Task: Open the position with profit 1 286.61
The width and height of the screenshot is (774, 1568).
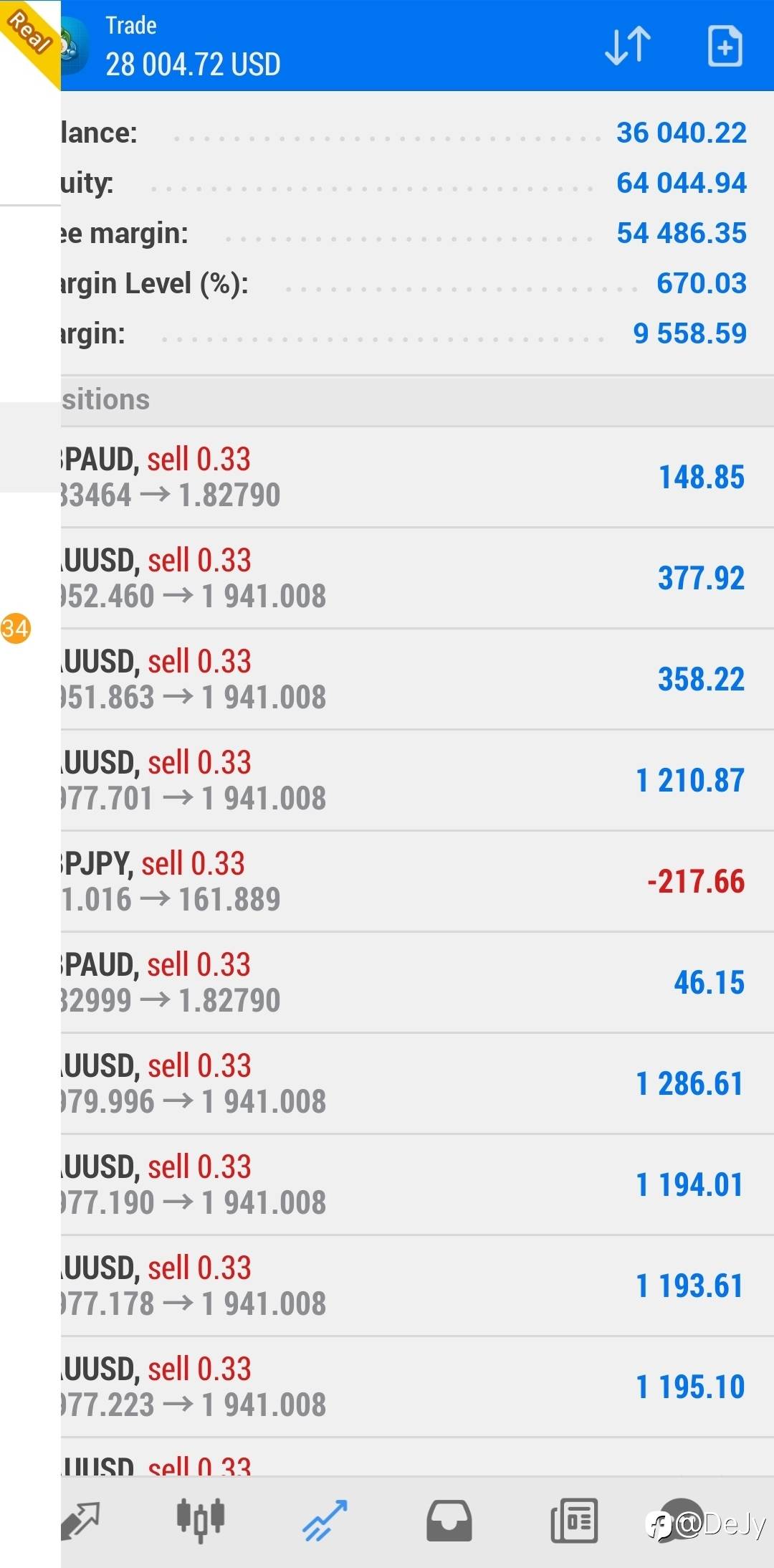Action: pyautogui.click(x=417, y=1084)
